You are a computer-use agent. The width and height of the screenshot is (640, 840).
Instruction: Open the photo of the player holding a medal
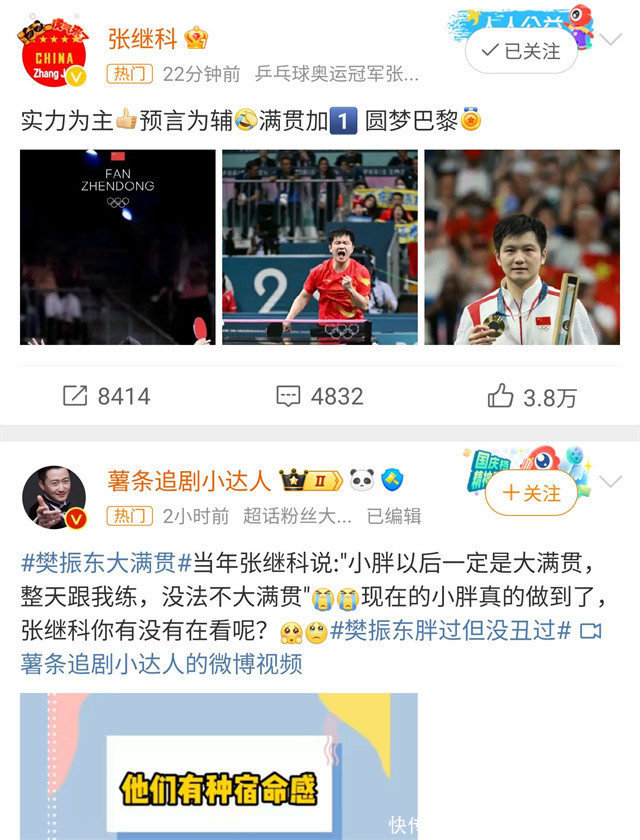pos(522,247)
